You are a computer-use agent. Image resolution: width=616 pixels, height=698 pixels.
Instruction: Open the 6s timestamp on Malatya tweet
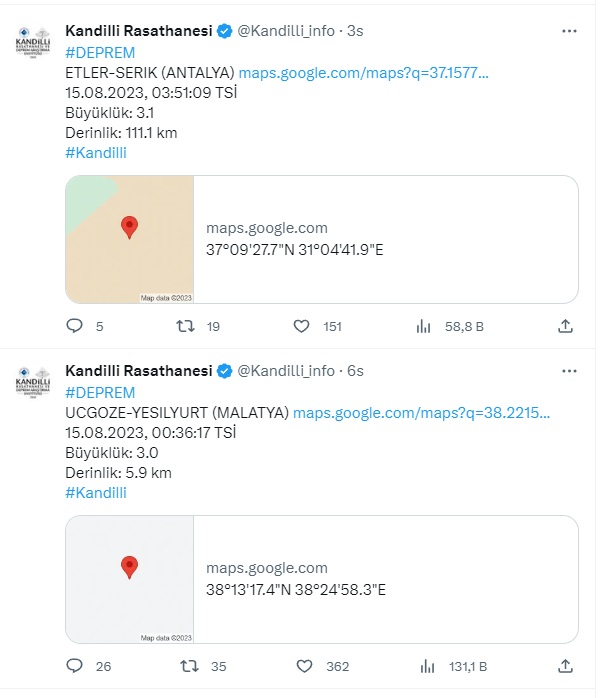tap(355, 371)
